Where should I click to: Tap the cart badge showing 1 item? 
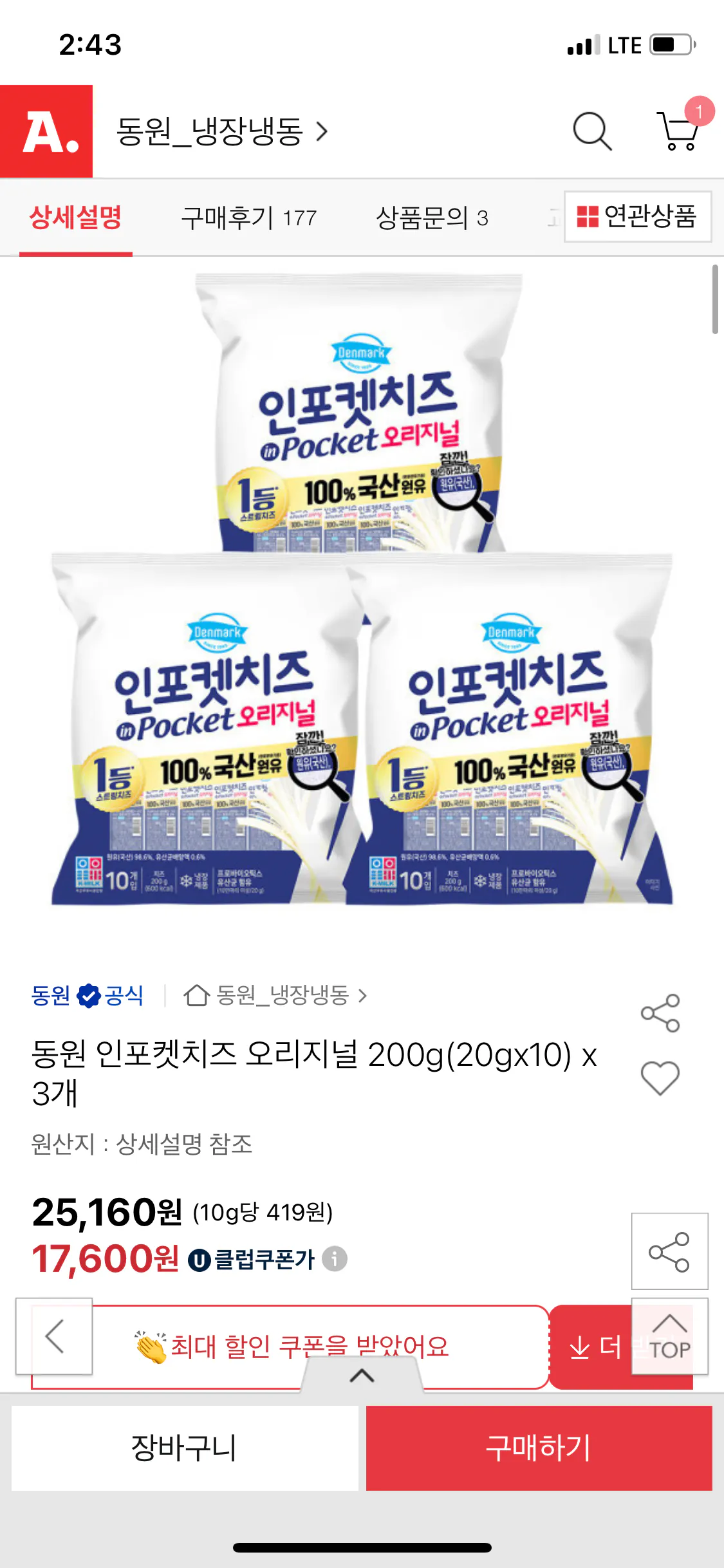[x=700, y=109]
